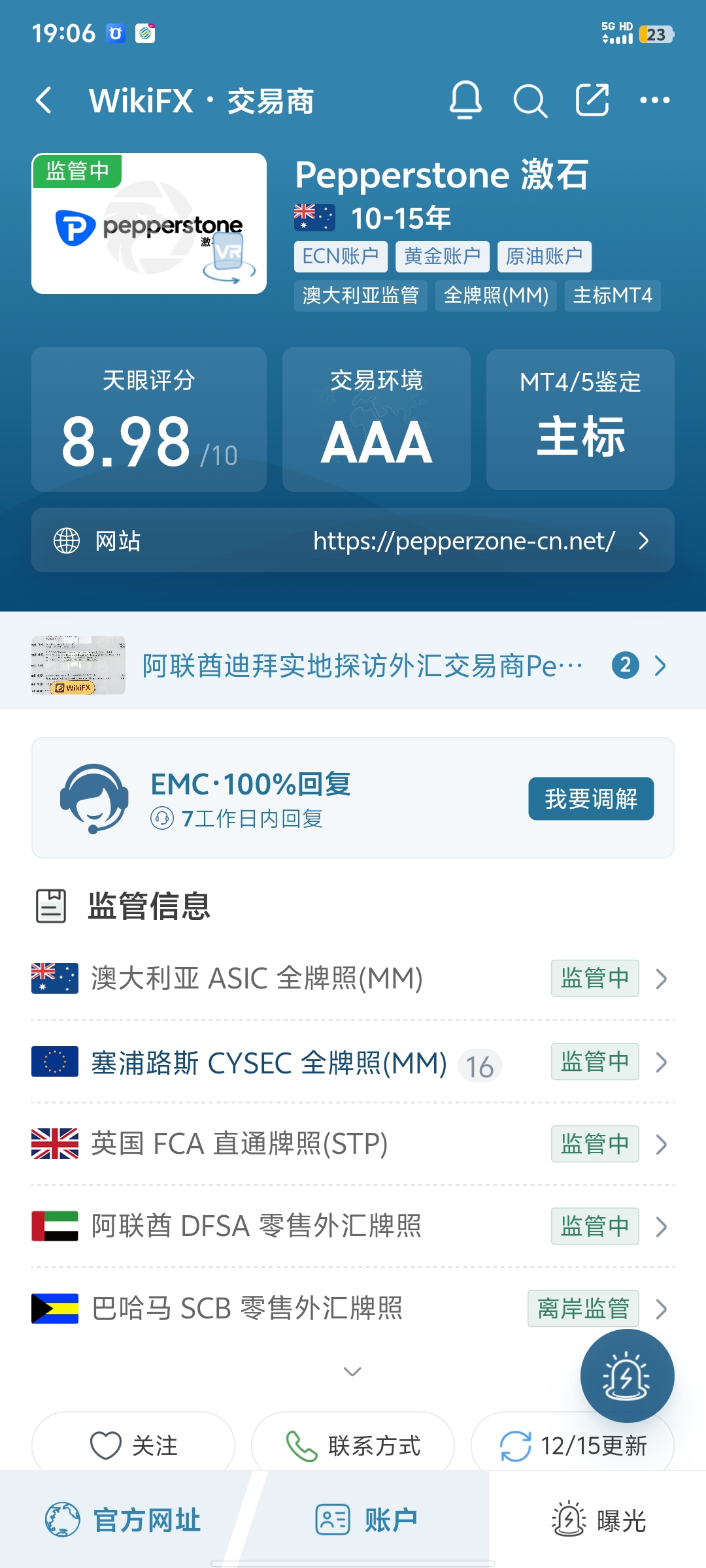Open the 交易环境 AAA card

(377, 419)
